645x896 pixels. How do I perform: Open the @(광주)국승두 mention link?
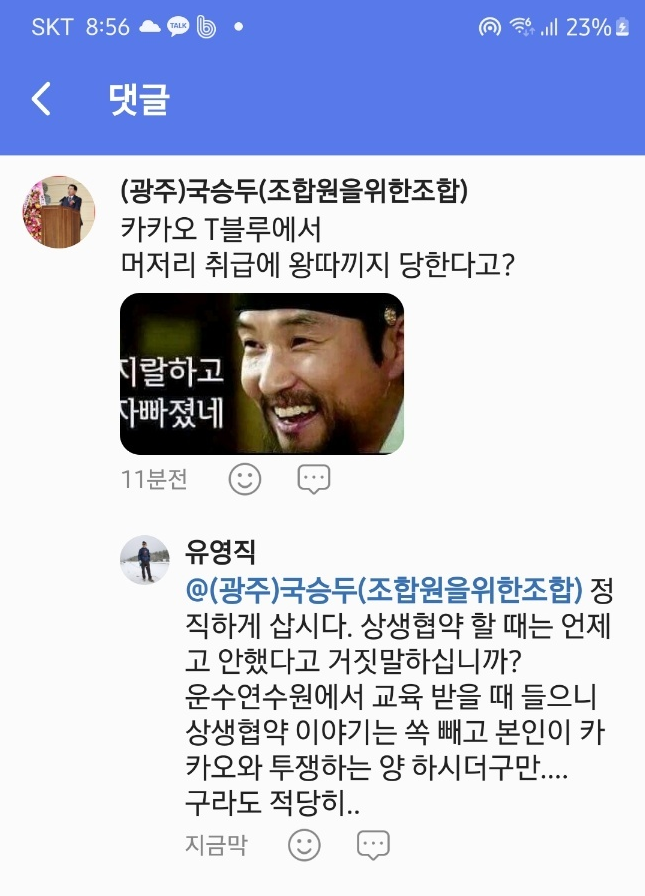pyautogui.click(x=383, y=587)
